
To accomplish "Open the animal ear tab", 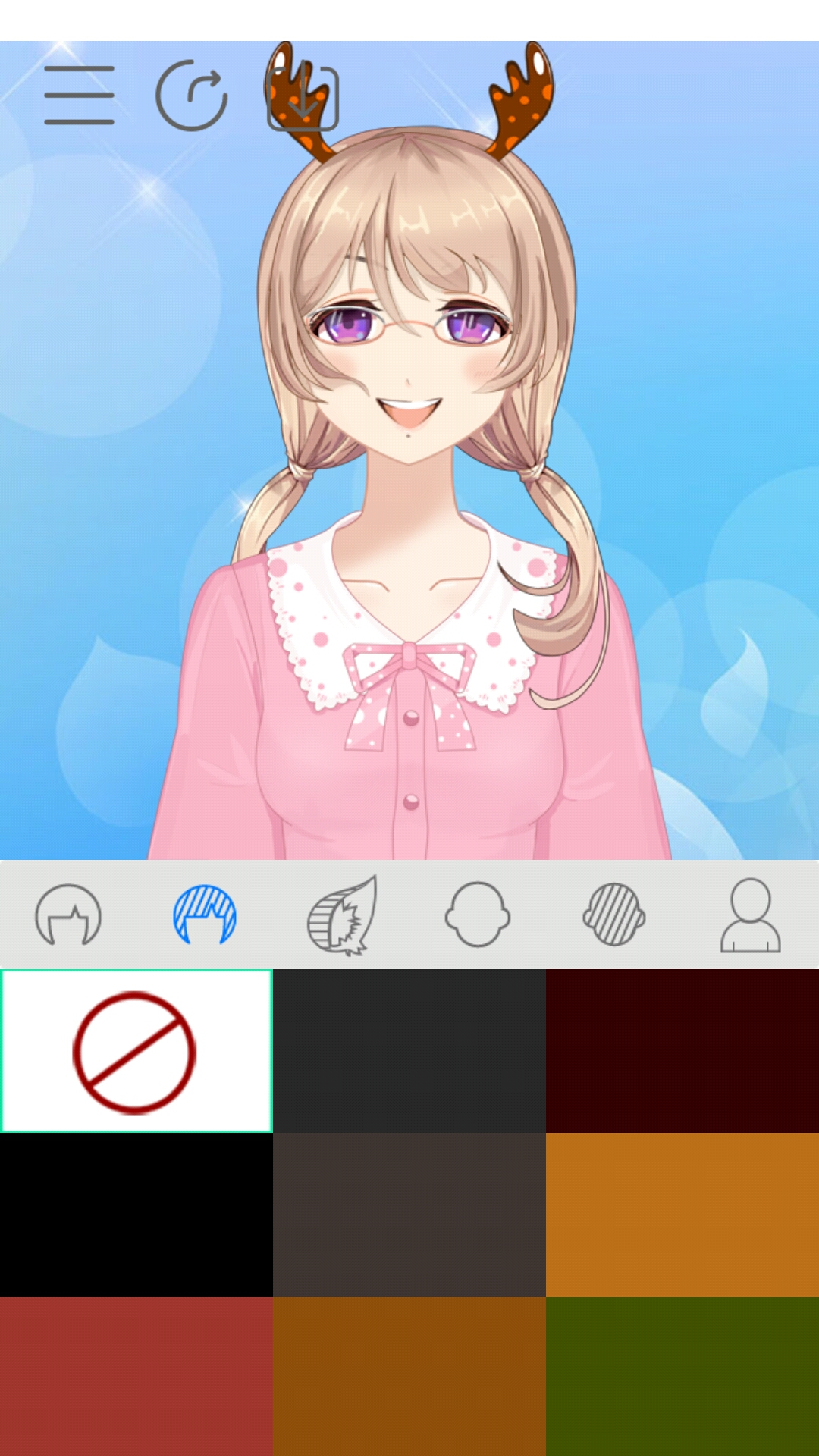I will 342,915.
